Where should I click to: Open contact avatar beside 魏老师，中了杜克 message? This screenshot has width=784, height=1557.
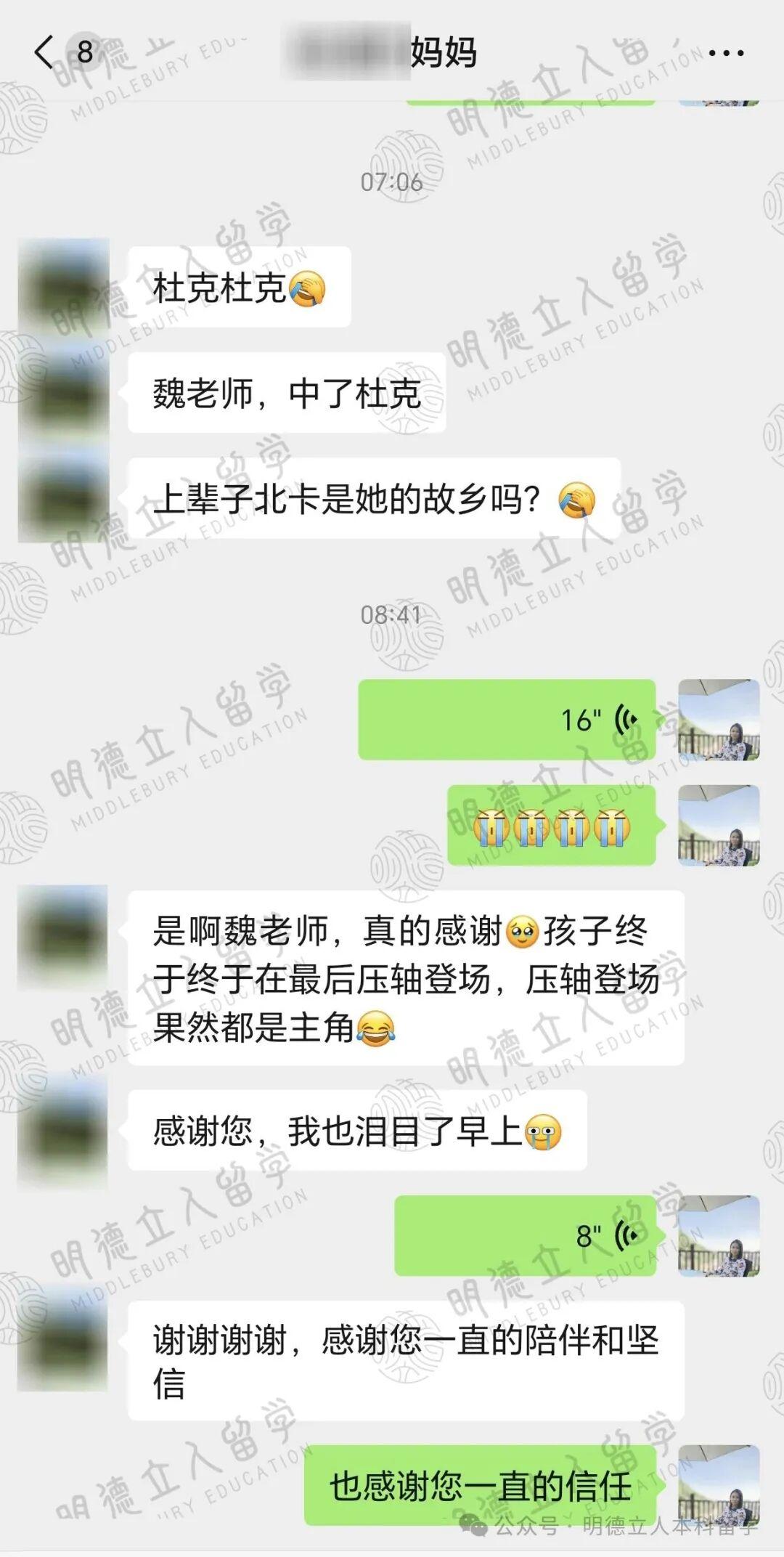pos(64,393)
